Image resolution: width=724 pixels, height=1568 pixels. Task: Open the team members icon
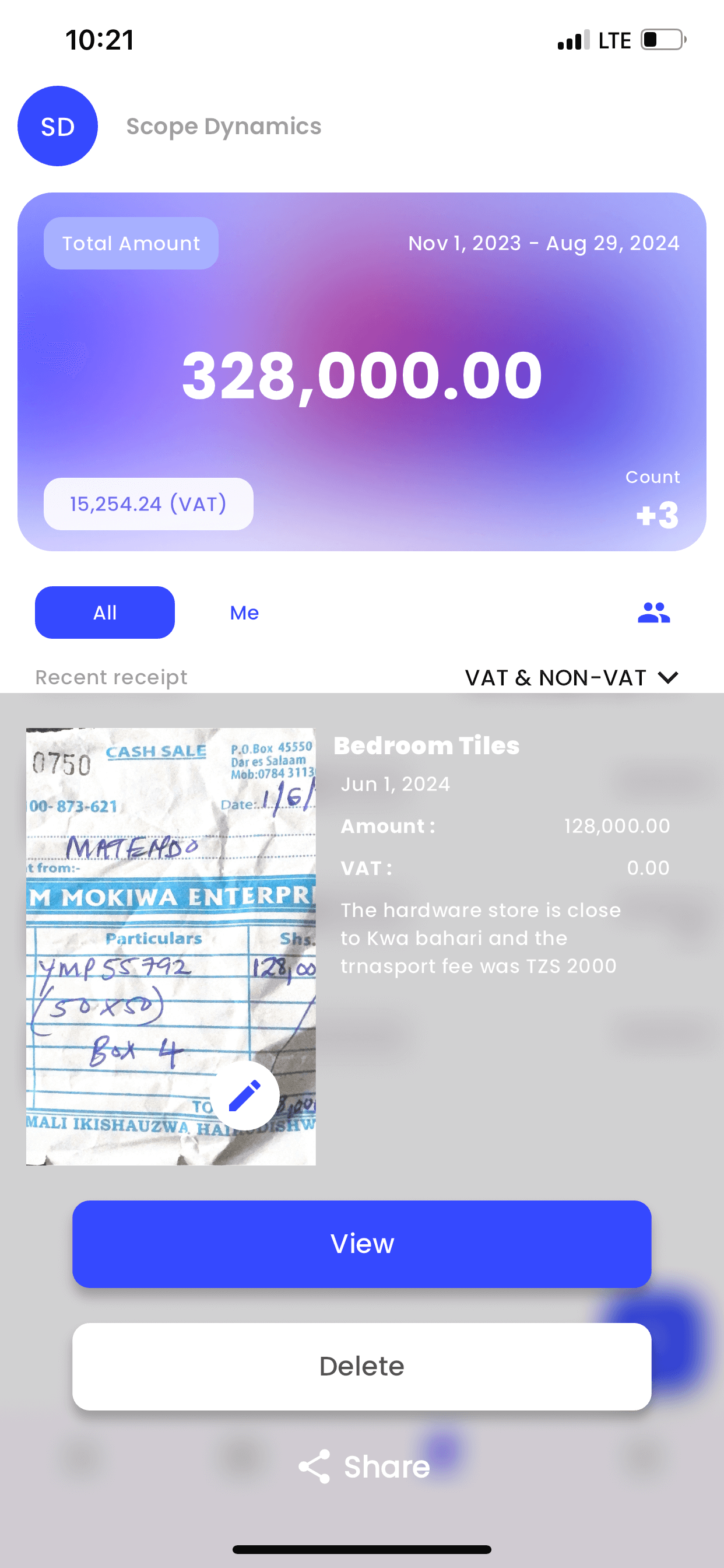[x=653, y=612]
